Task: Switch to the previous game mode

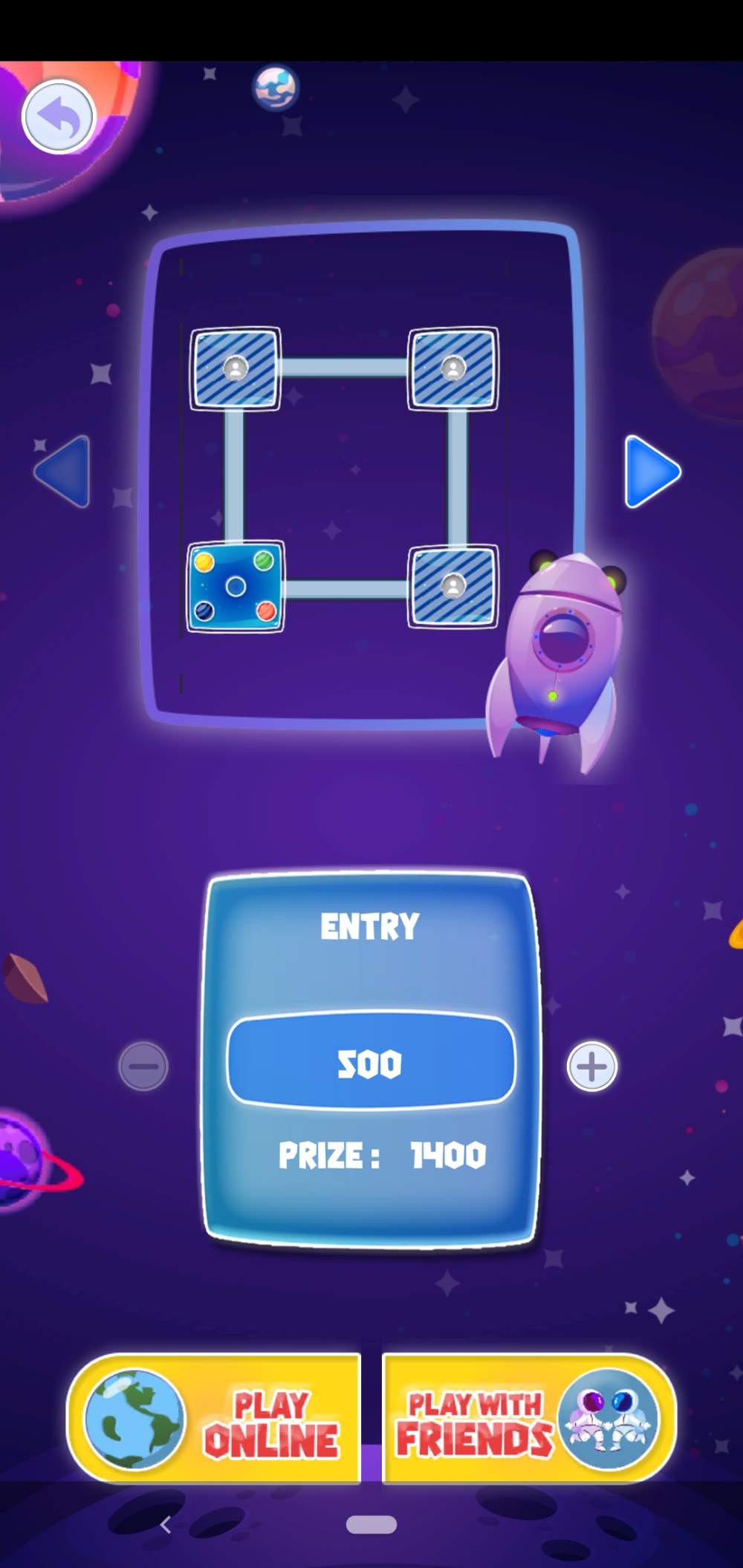Action: (x=64, y=472)
